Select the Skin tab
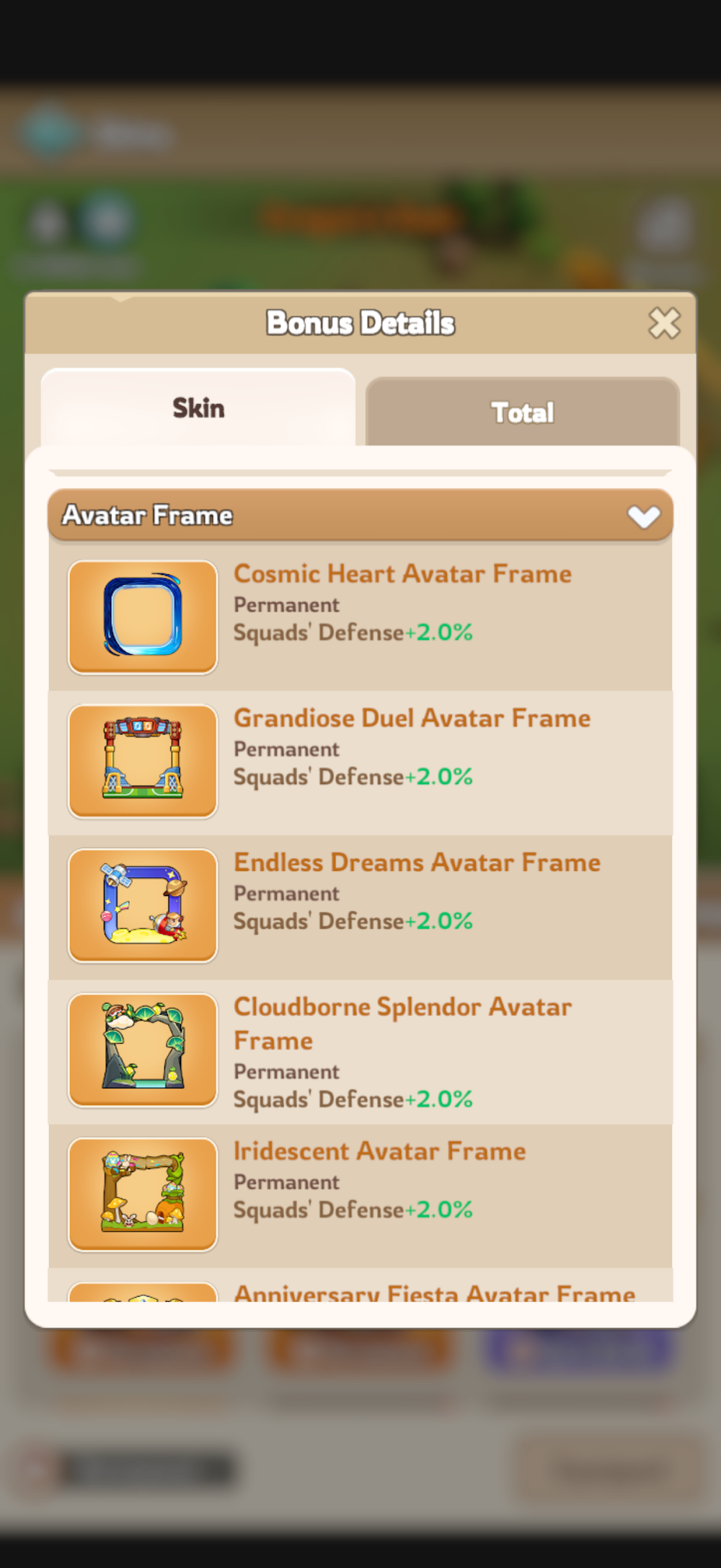Image resolution: width=721 pixels, height=1568 pixels. [198, 408]
